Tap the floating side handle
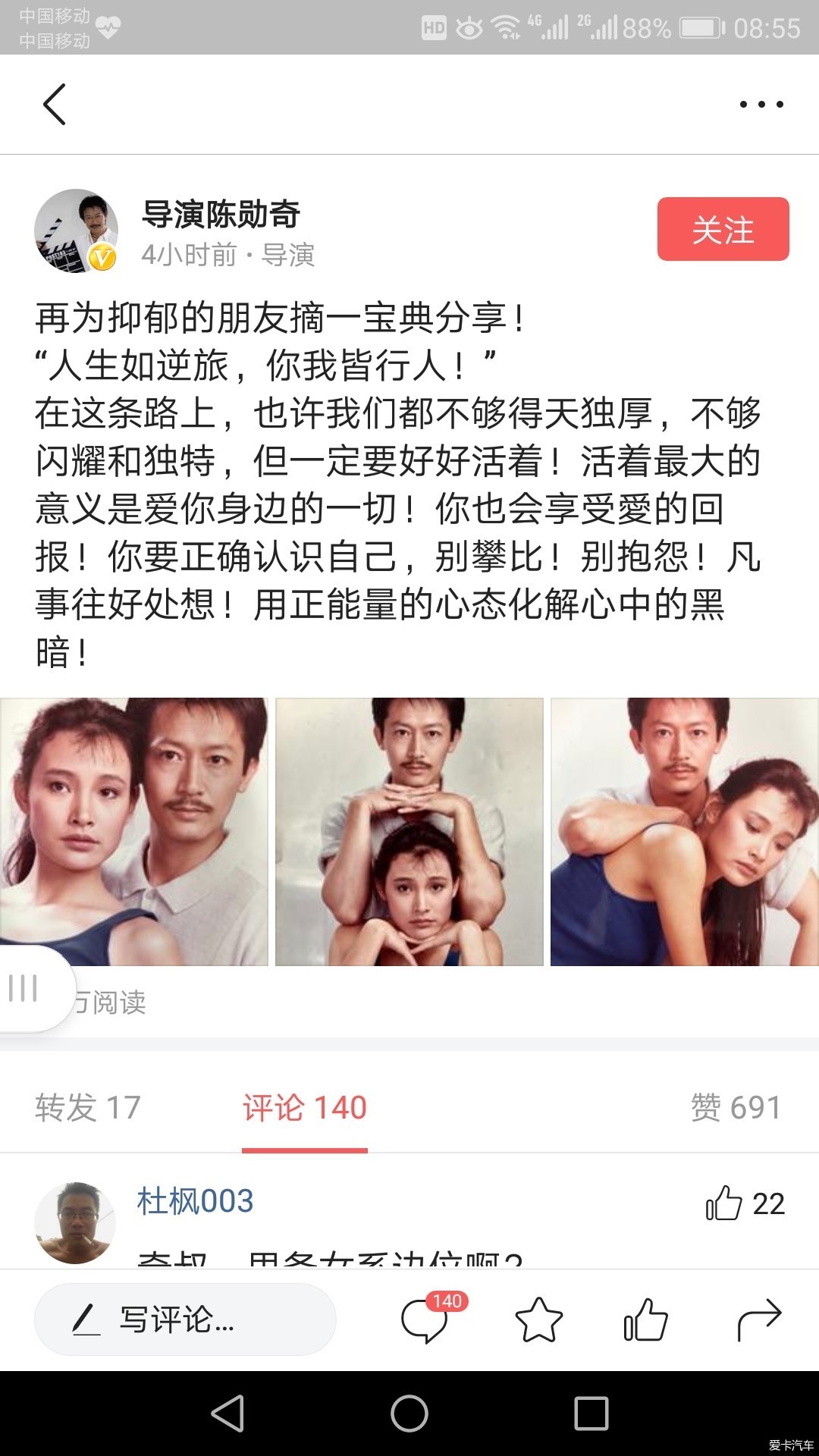The image size is (819, 1456). tap(27, 988)
